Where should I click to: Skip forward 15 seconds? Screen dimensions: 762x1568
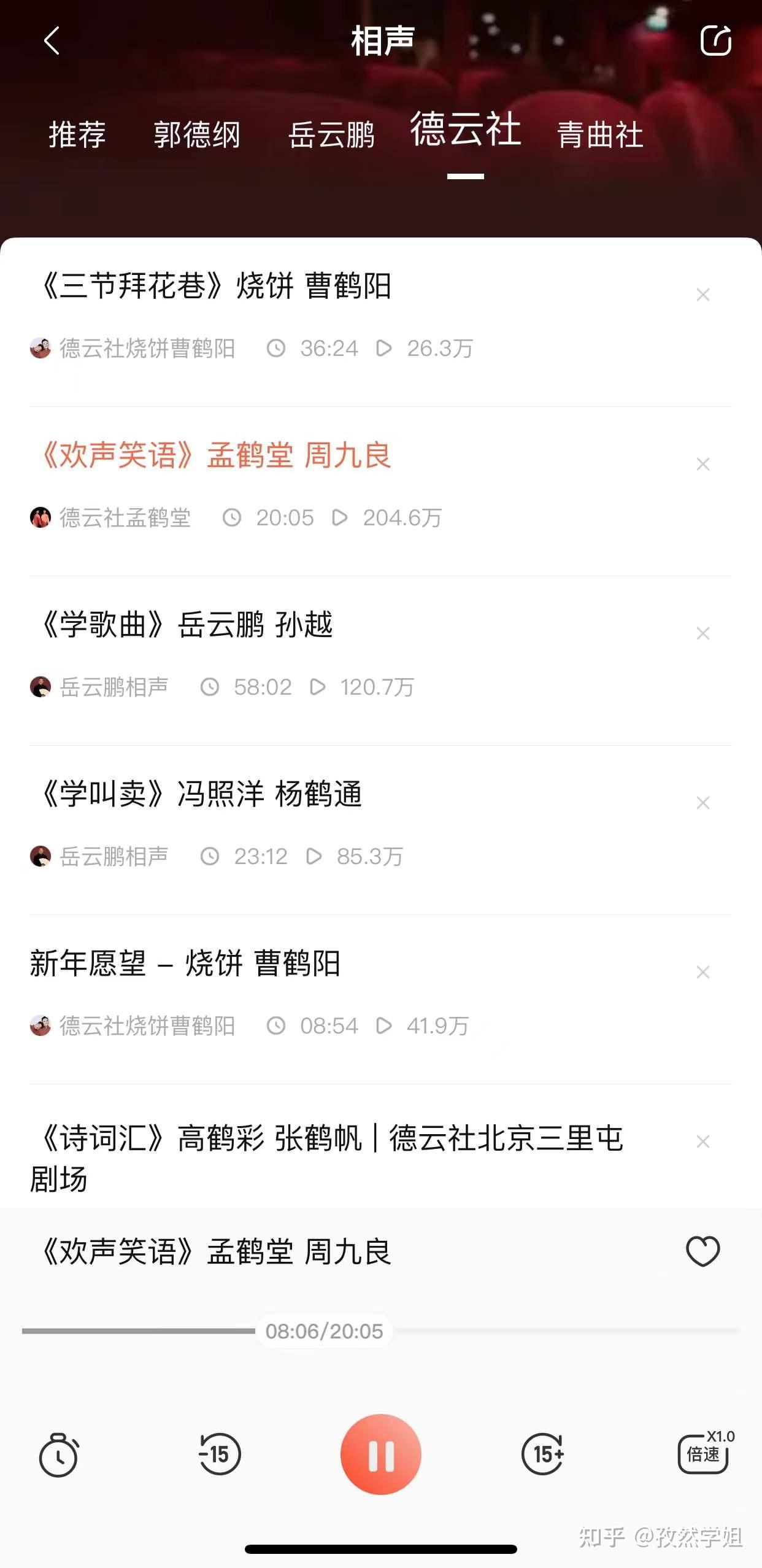pyautogui.click(x=542, y=1454)
